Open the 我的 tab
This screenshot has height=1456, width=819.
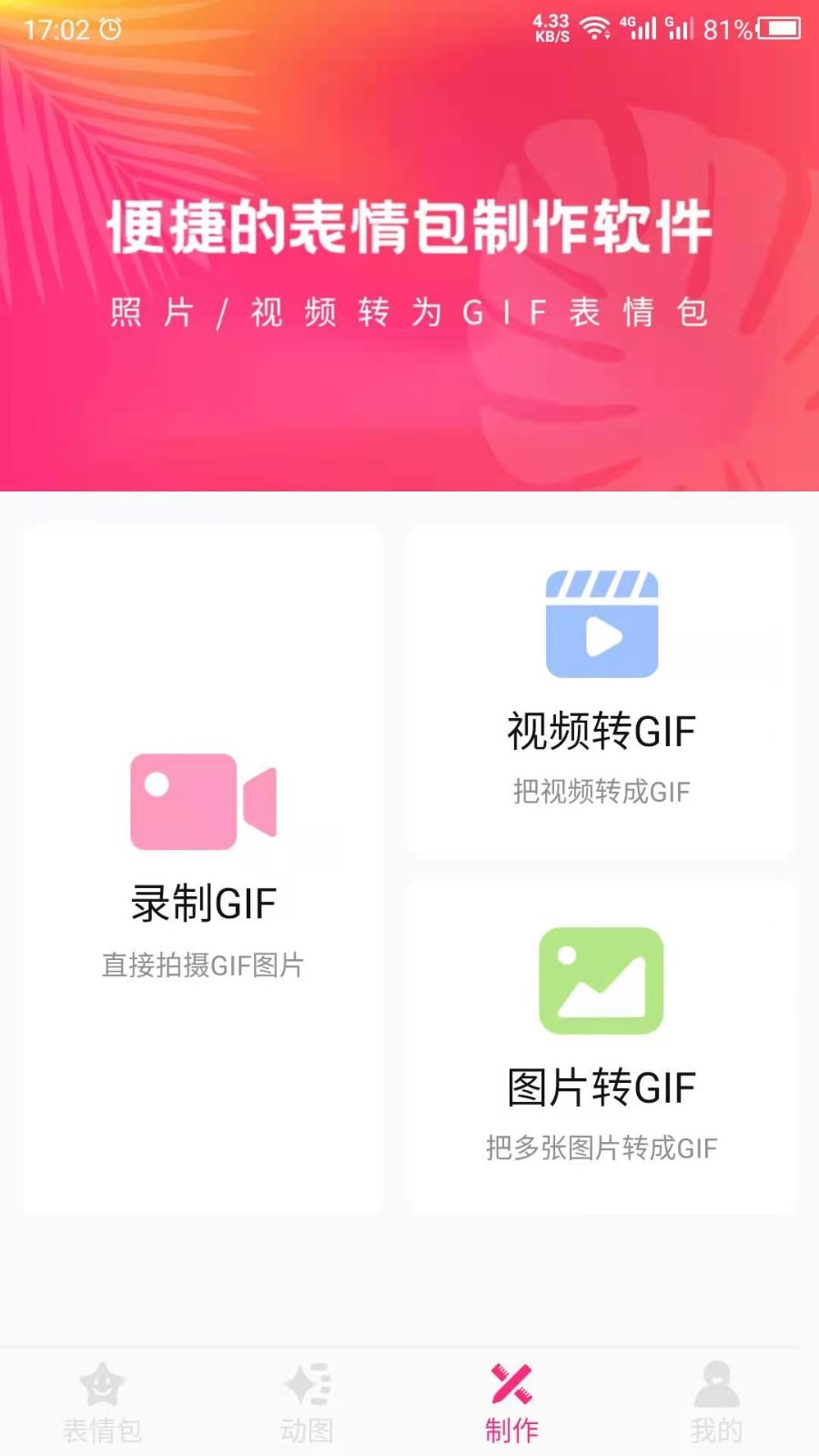pos(716,1402)
